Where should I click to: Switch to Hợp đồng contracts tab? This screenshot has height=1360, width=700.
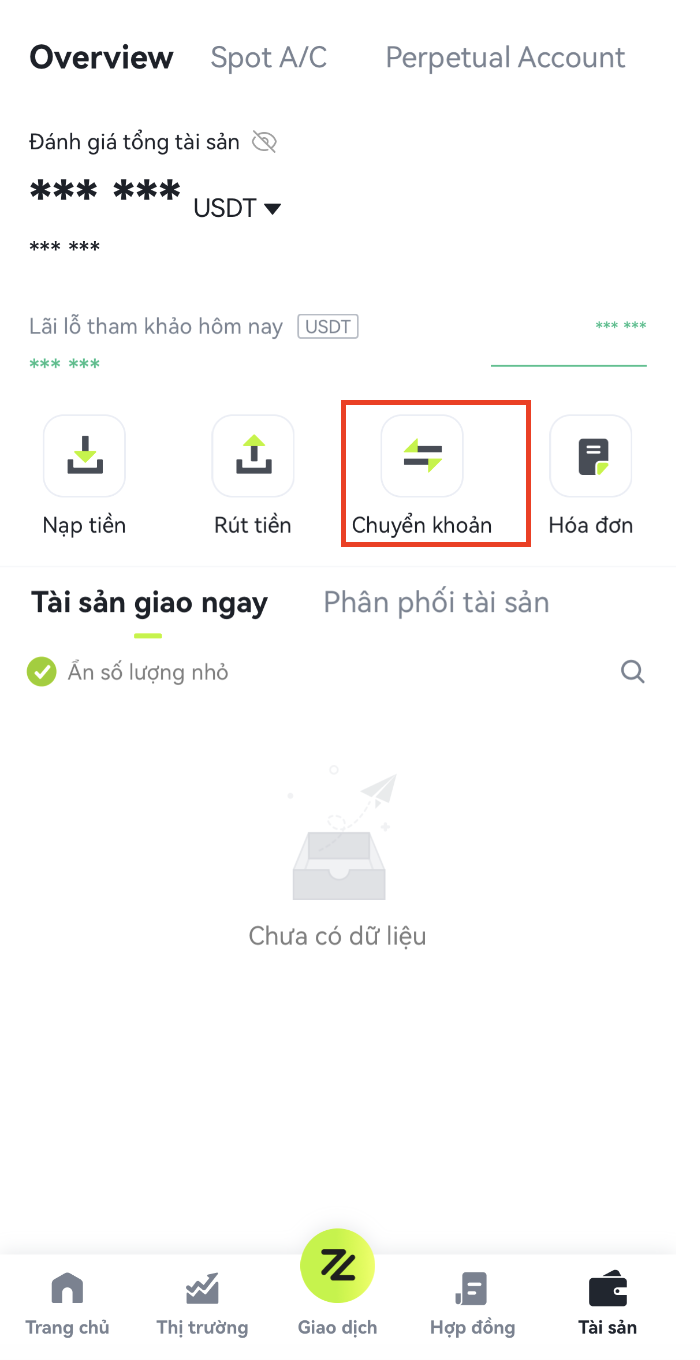click(472, 1303)
